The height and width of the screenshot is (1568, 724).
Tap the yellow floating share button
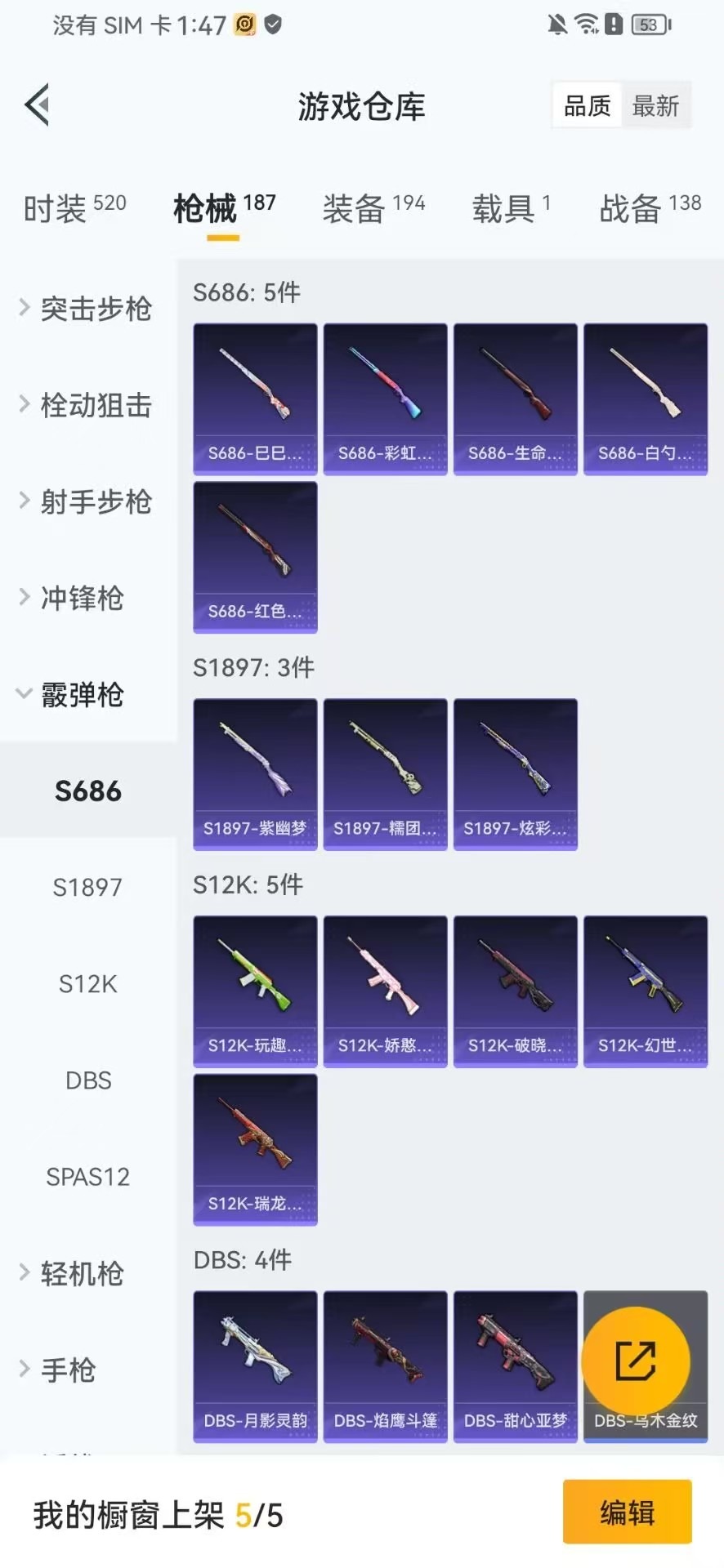(635, 1361)
